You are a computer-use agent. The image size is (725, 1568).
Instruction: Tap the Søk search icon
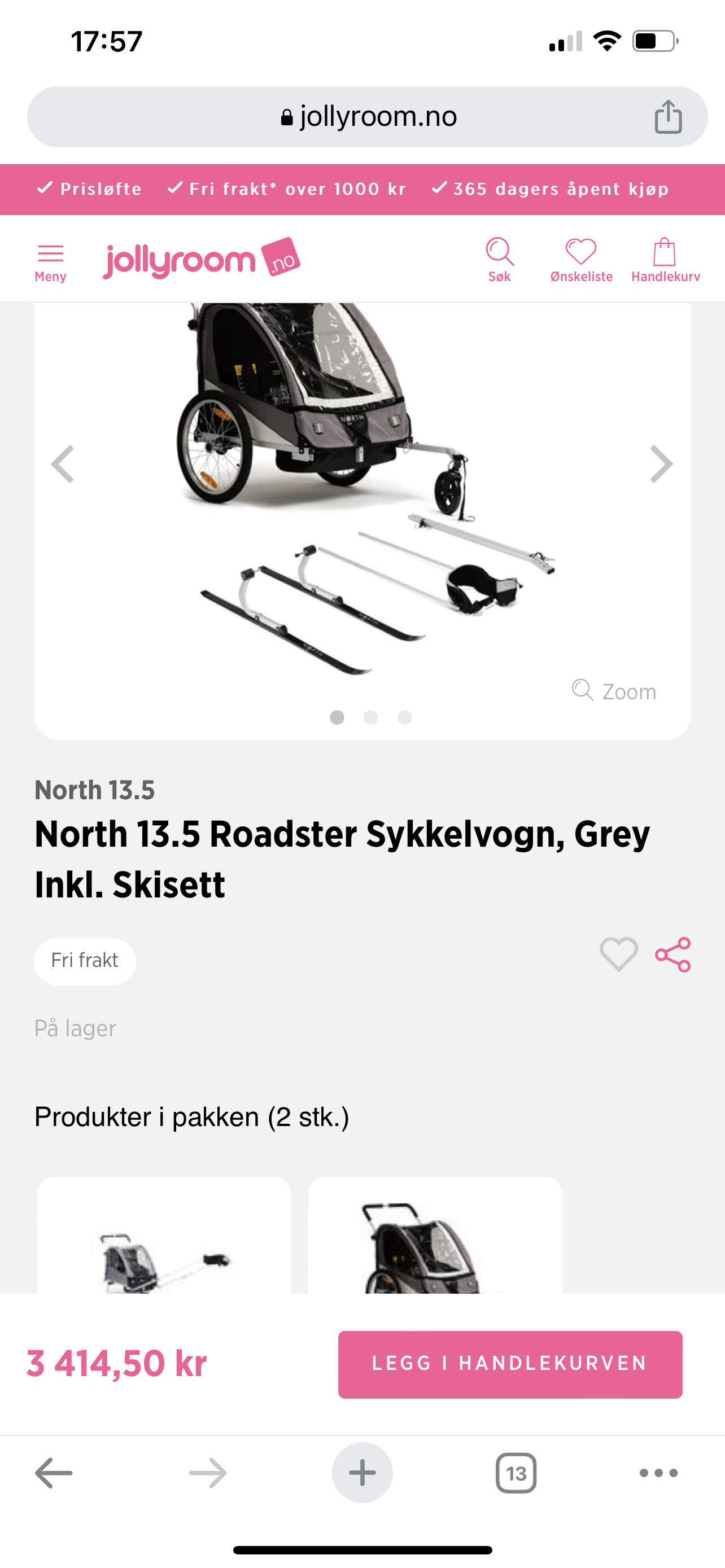coord(500,260)
